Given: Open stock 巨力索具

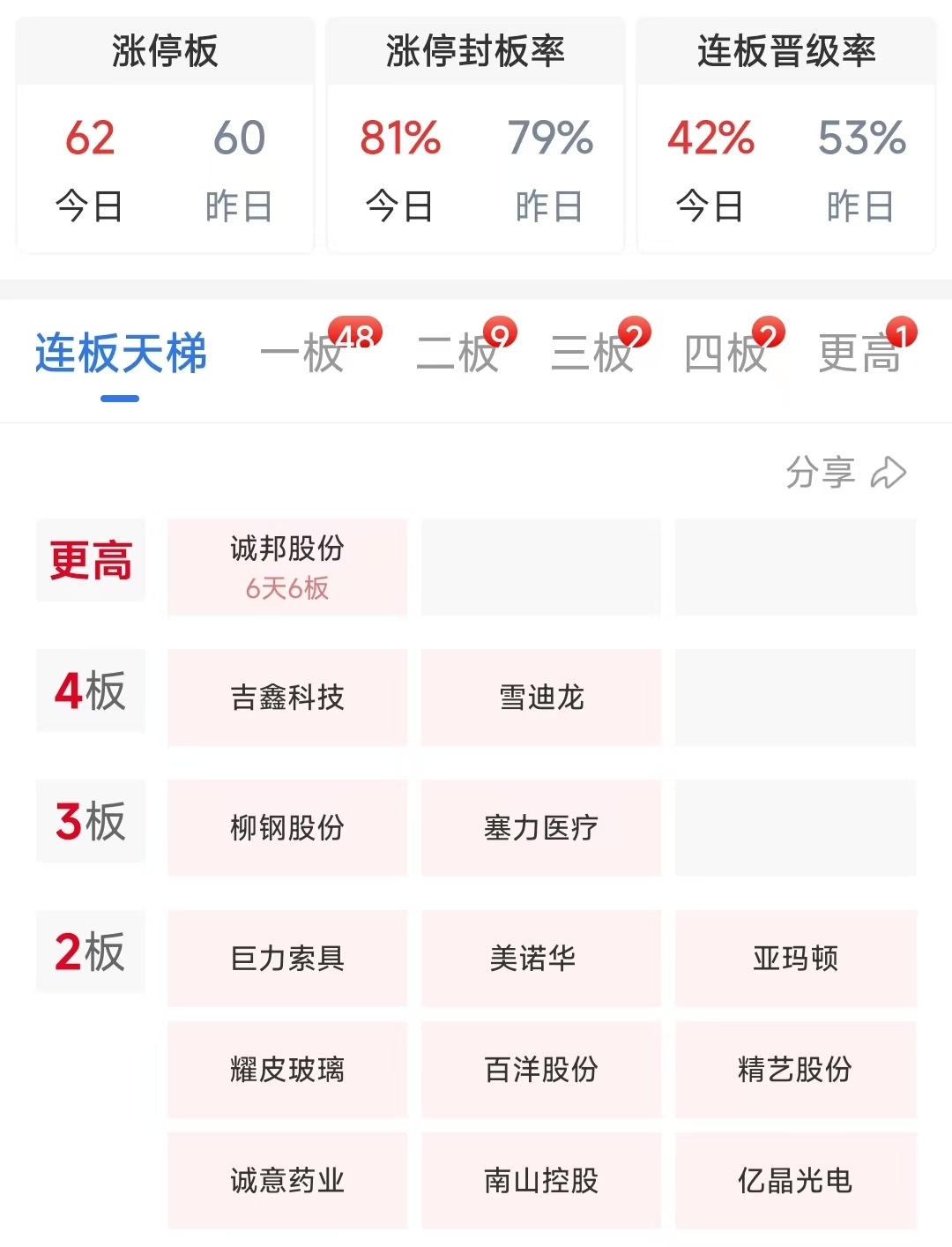Looking at the screenshot, I should [287, 958].
